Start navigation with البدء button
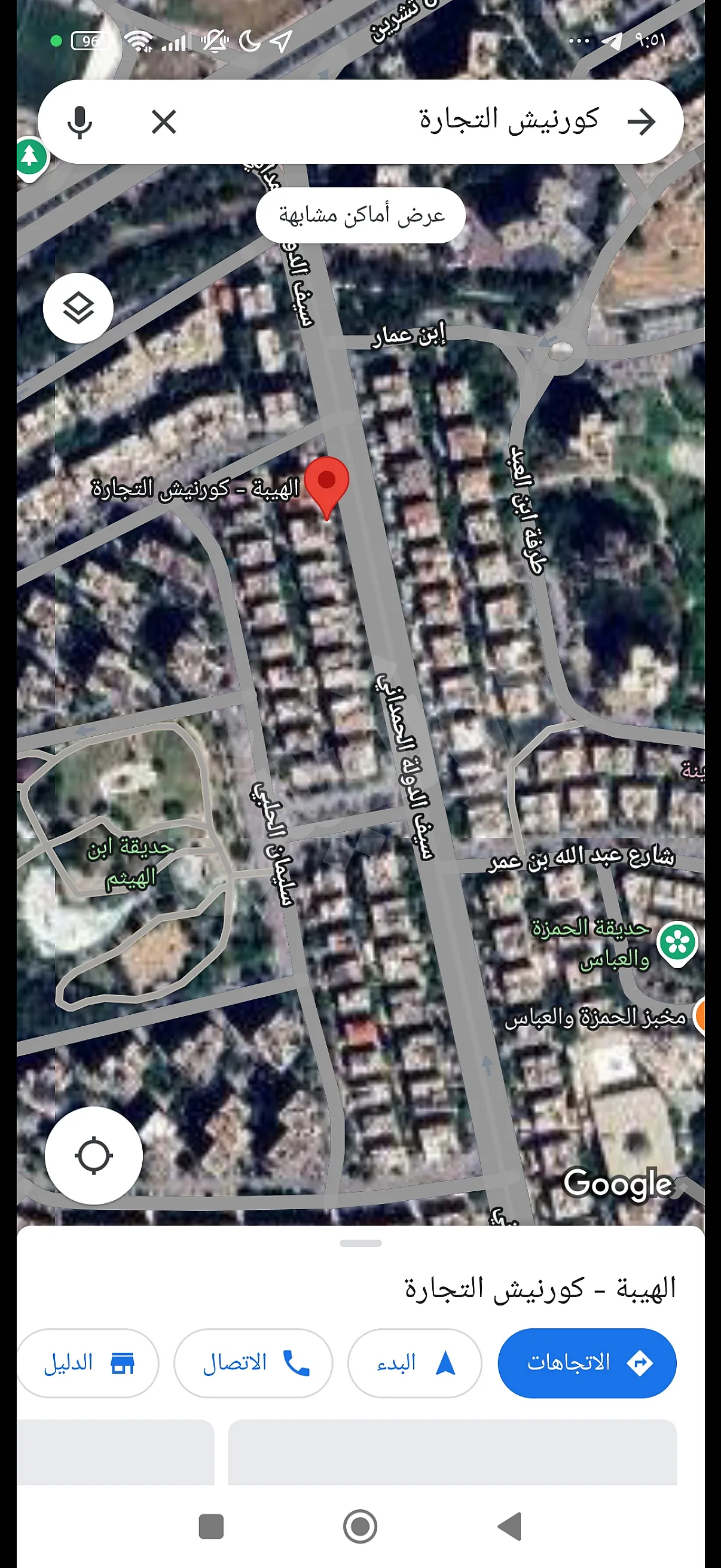This screenshot has height=1568, width=721. point(414,1363)
